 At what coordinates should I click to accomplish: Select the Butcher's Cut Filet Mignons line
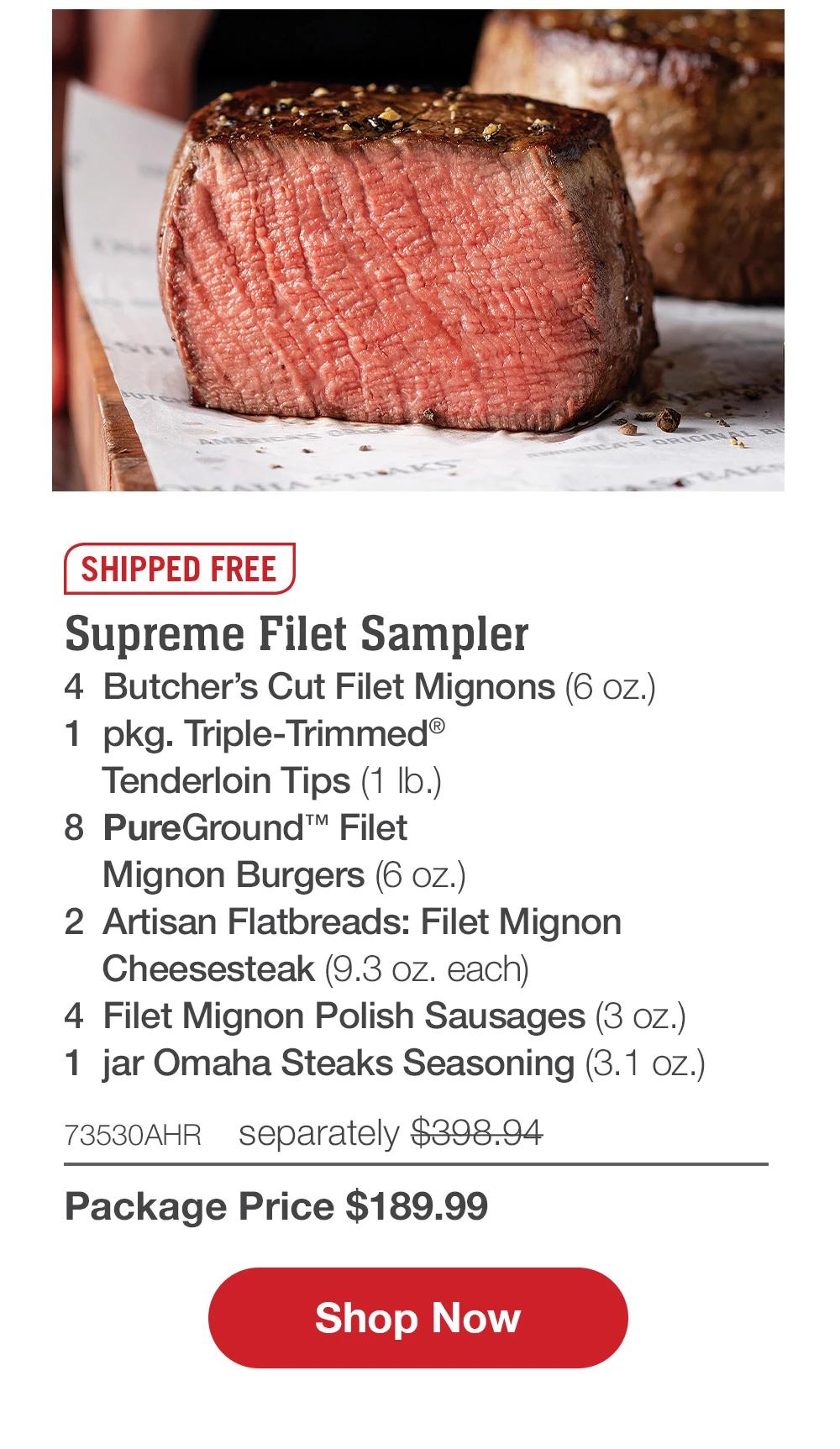pos(361,685)
